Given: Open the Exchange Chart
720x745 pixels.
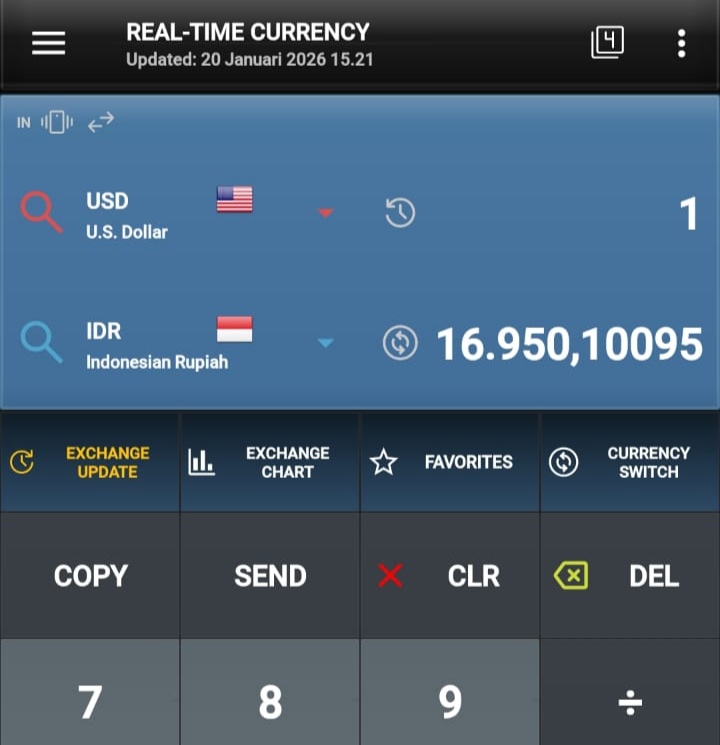Looking at the screenshot, I should coord(270,462).
